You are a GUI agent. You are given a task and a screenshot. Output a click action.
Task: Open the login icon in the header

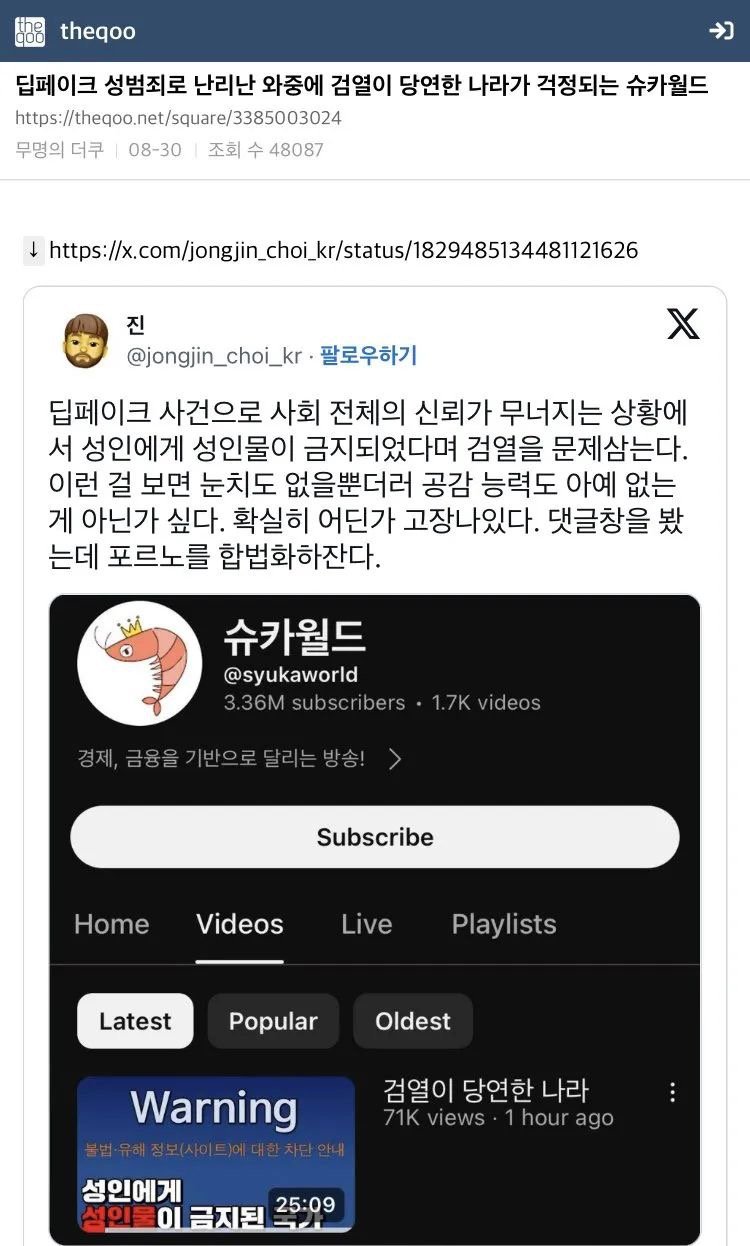[721, 31]
